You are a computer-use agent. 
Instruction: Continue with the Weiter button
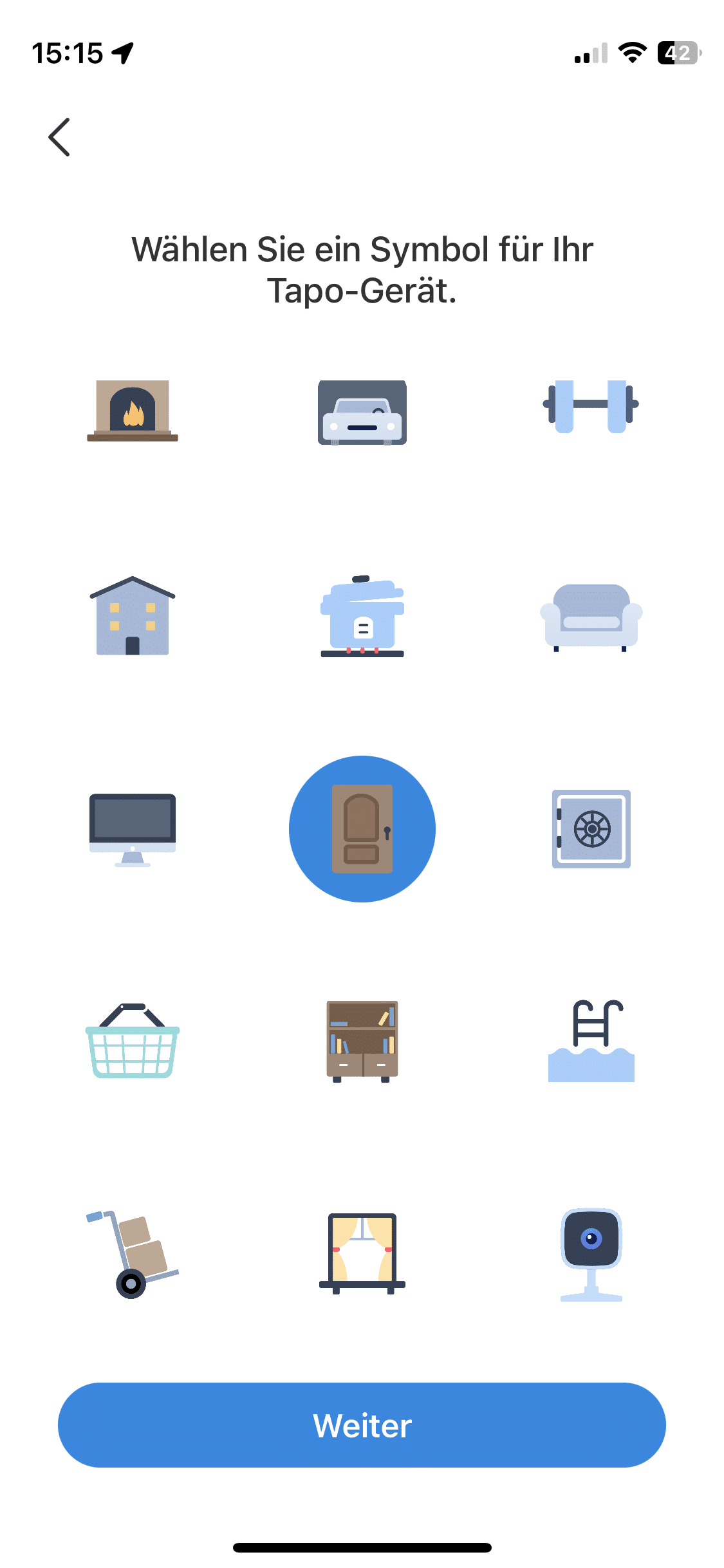coord(362,1425)
